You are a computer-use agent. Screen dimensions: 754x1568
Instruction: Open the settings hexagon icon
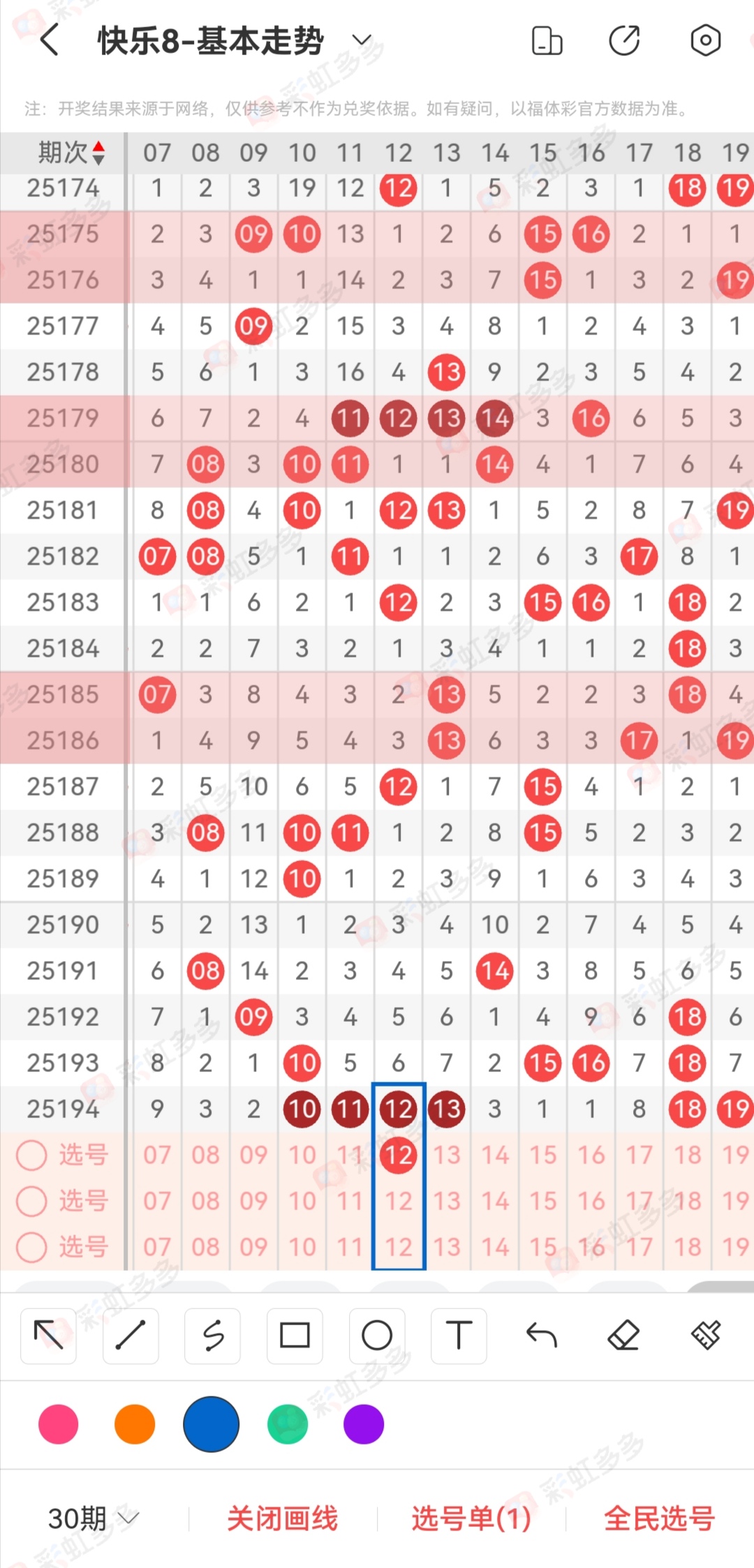click(705, 40)
